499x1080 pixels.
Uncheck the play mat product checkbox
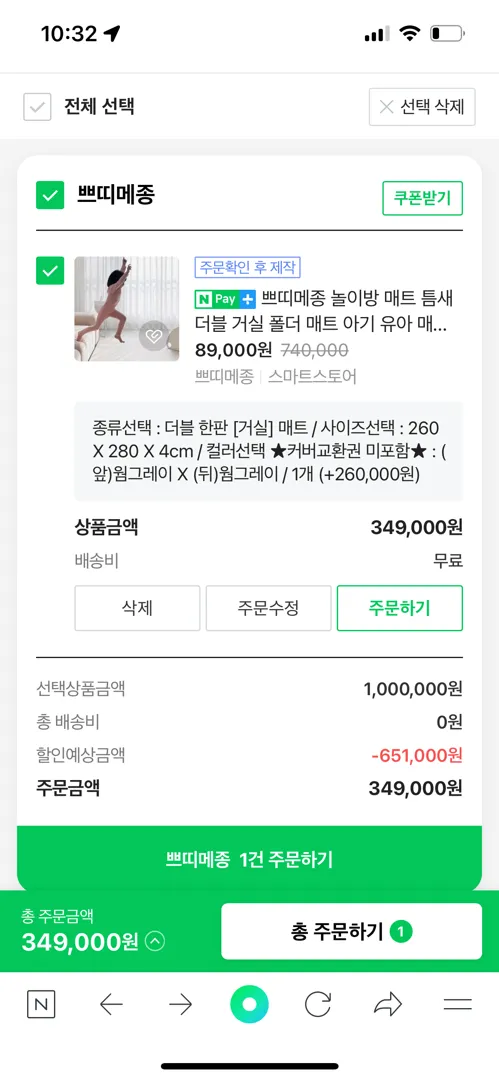click(50, 271)
